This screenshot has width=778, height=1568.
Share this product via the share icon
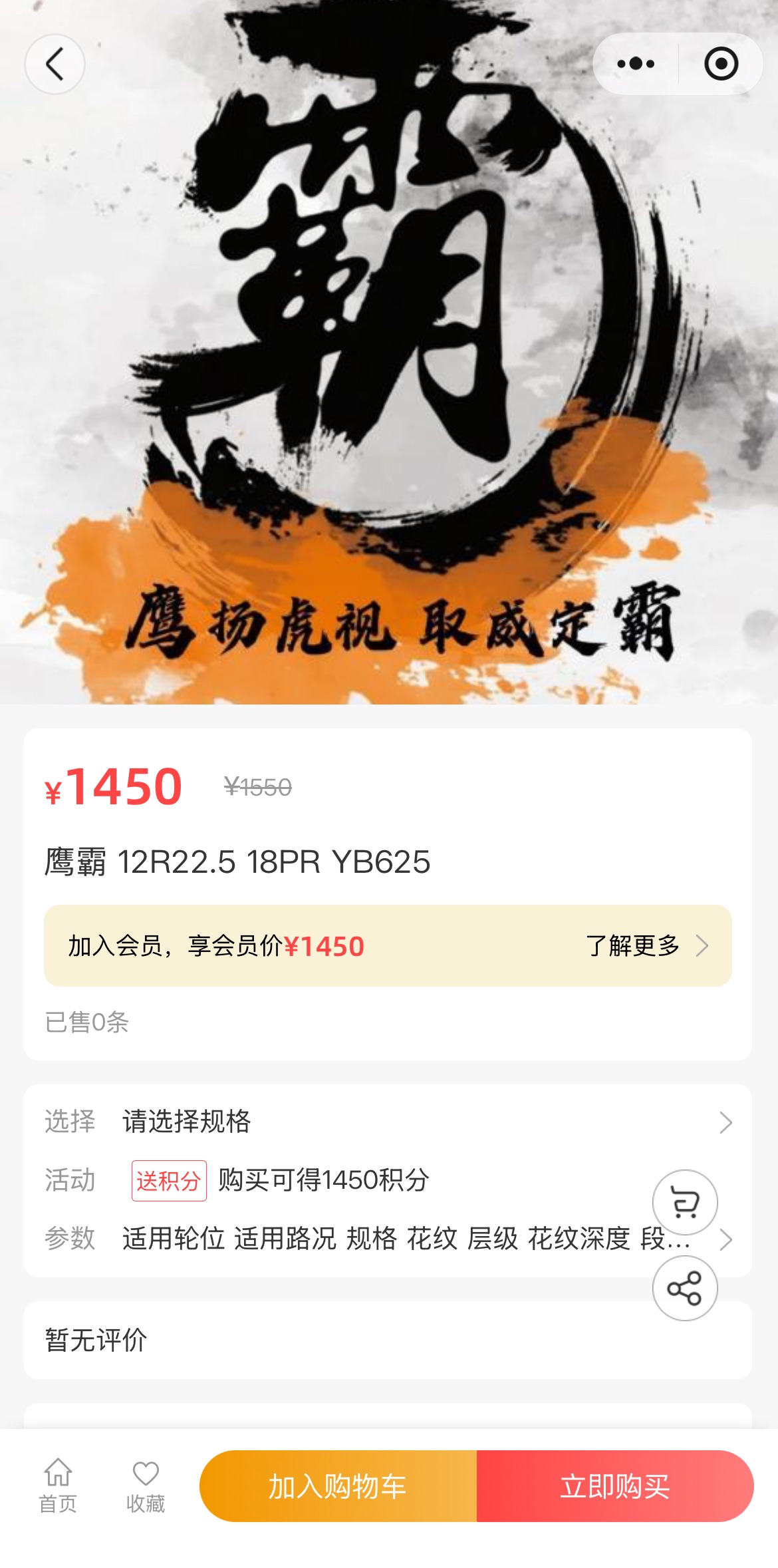pyautogui.click(x=684, y=1289)
